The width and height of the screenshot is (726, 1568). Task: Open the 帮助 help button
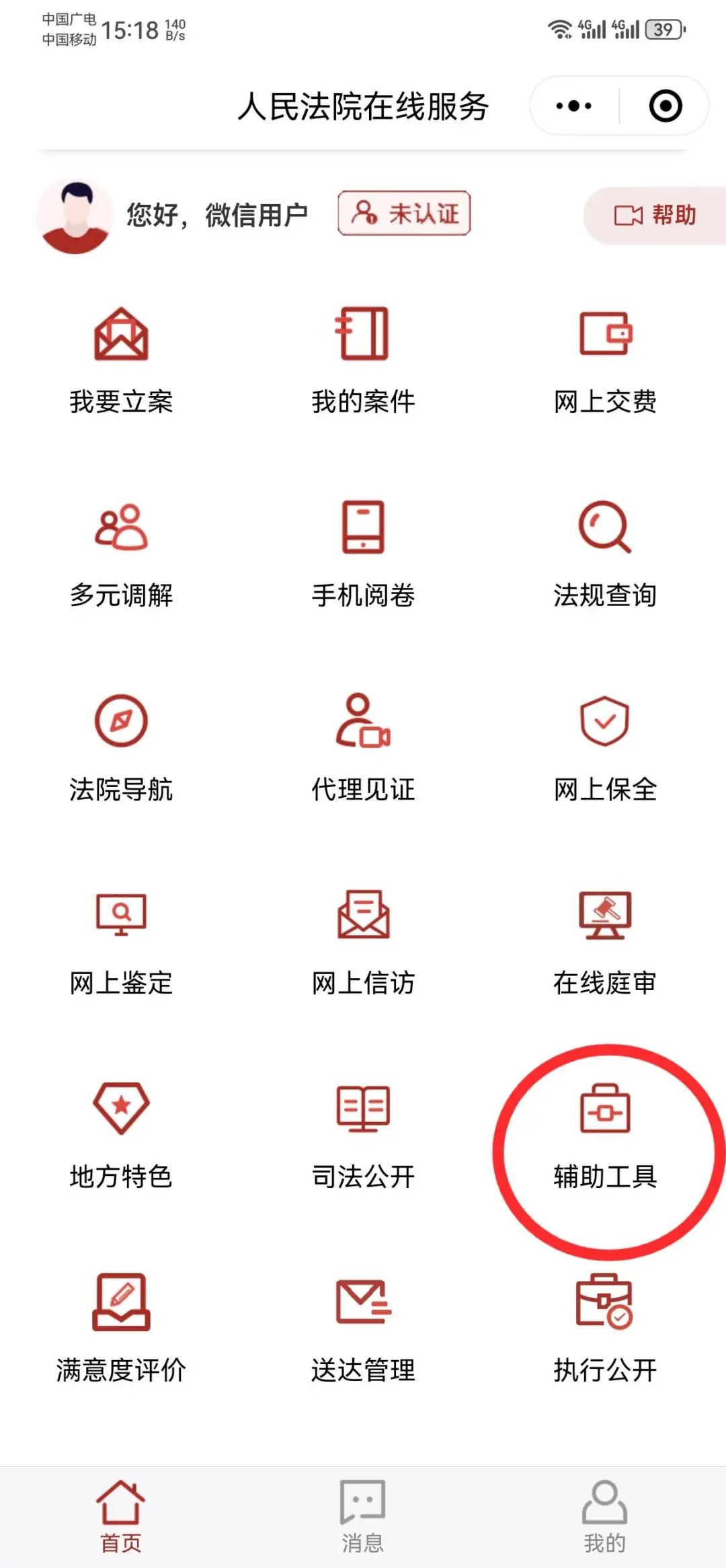pos(655,215)
